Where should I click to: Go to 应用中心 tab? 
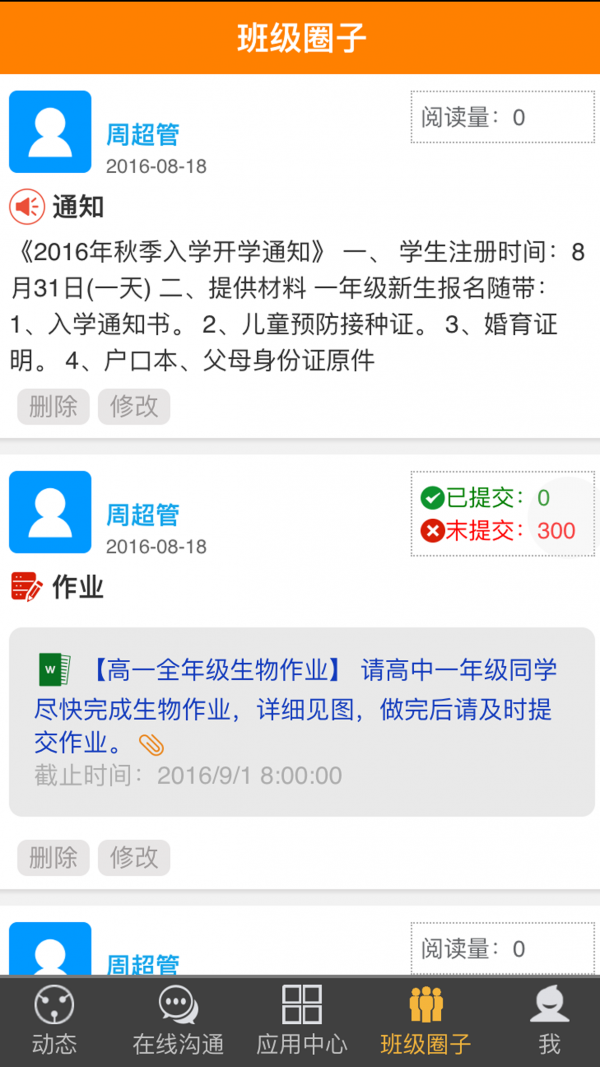[302, 1021]
